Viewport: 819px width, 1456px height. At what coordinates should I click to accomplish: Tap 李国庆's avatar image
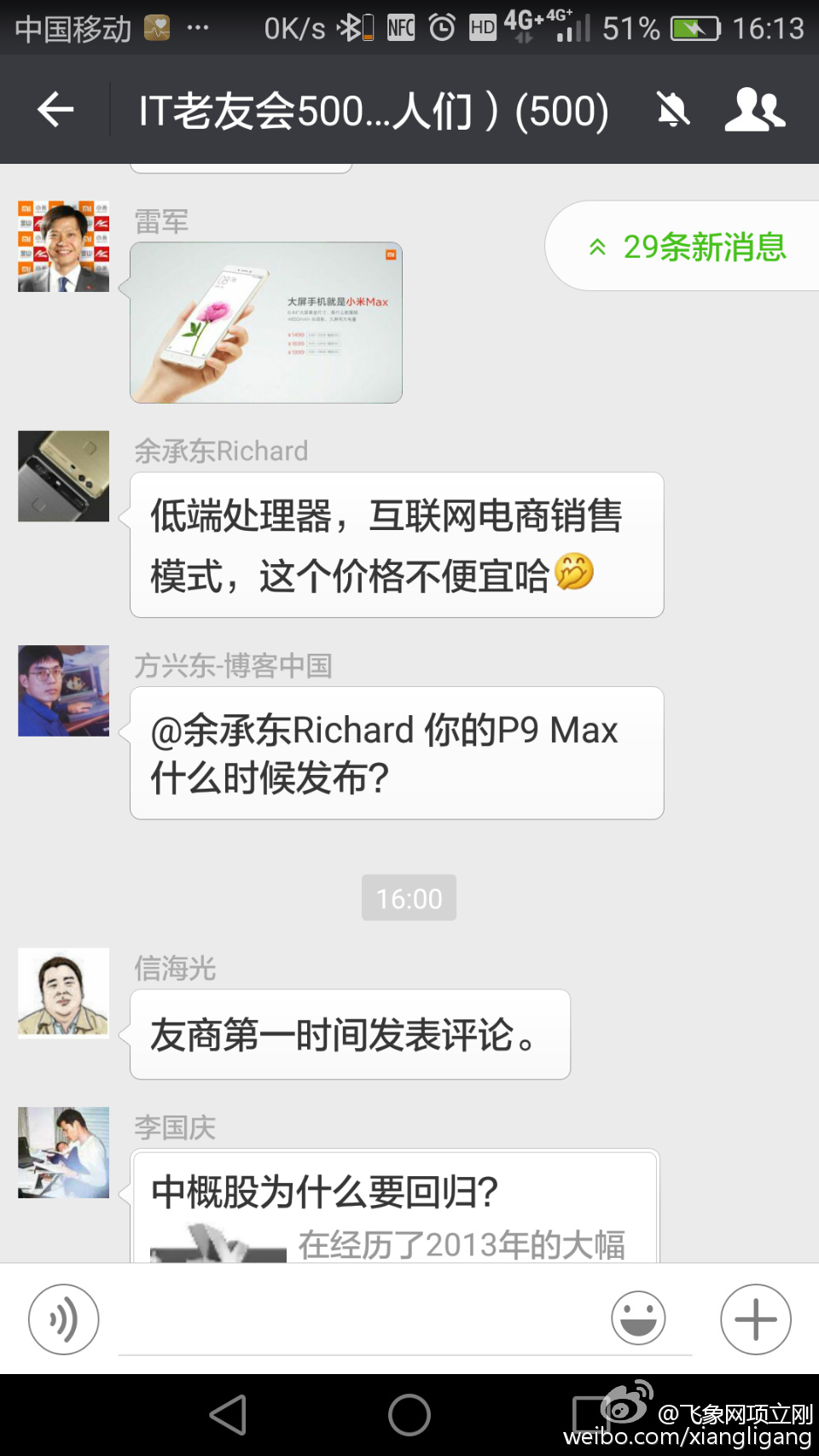coord(62,1152)
